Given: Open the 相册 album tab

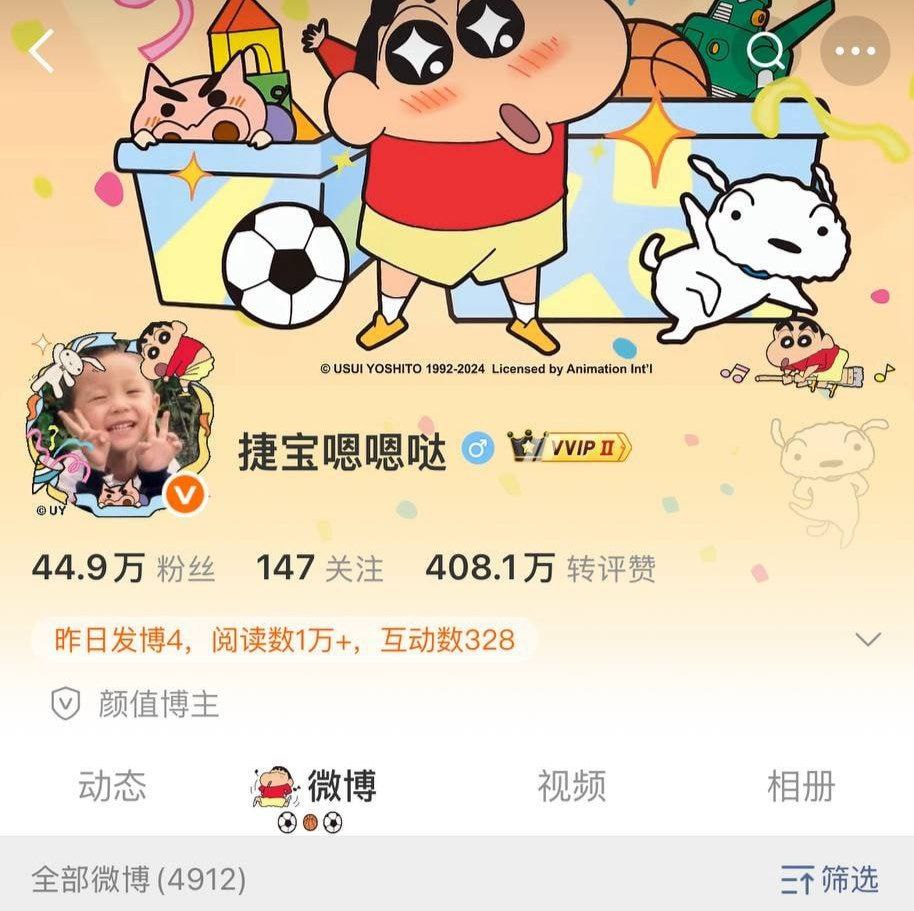Looking at the screenshot, I should (801, 785).
